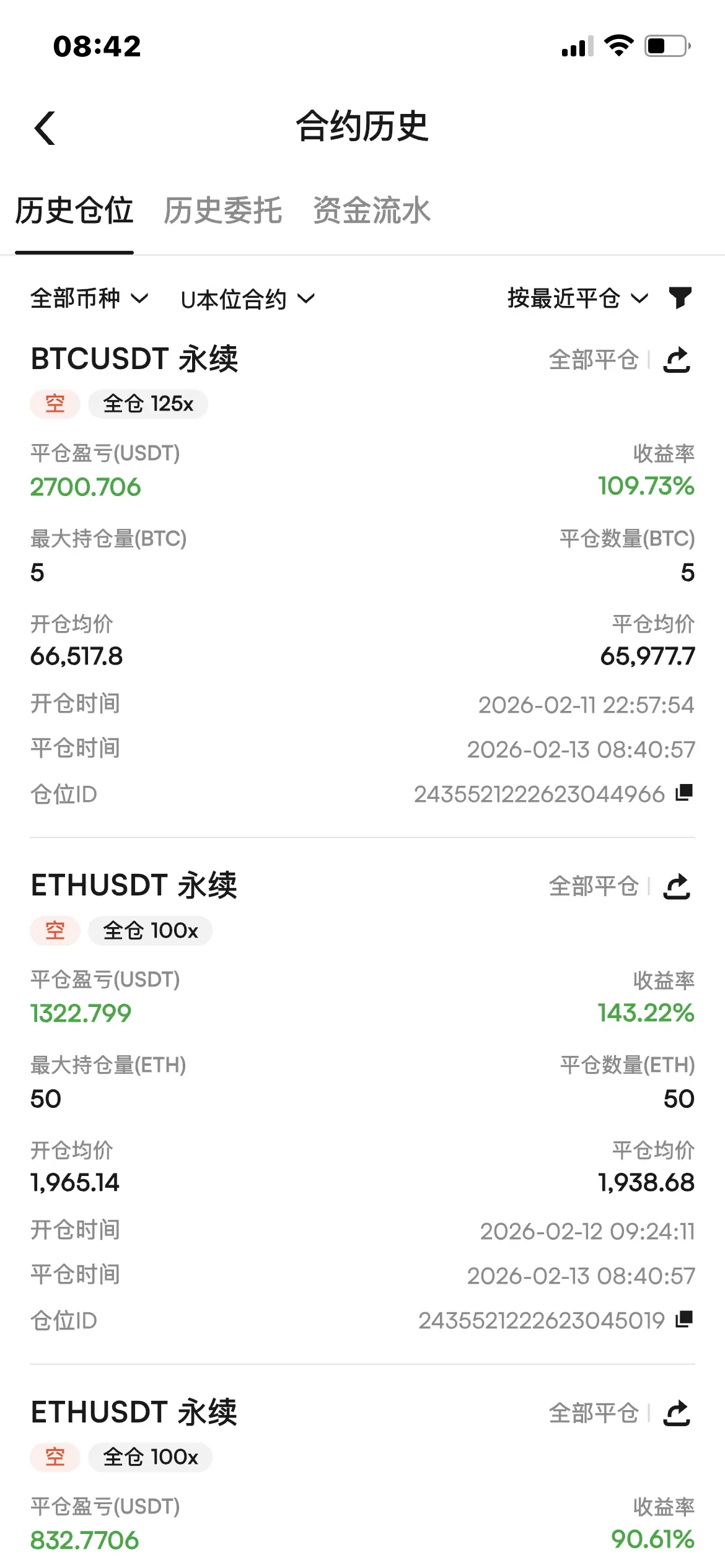725x1568 pixels.
Task: Share the ETHUSDT position with 90.61% return
Action: tap(677, 1413)
